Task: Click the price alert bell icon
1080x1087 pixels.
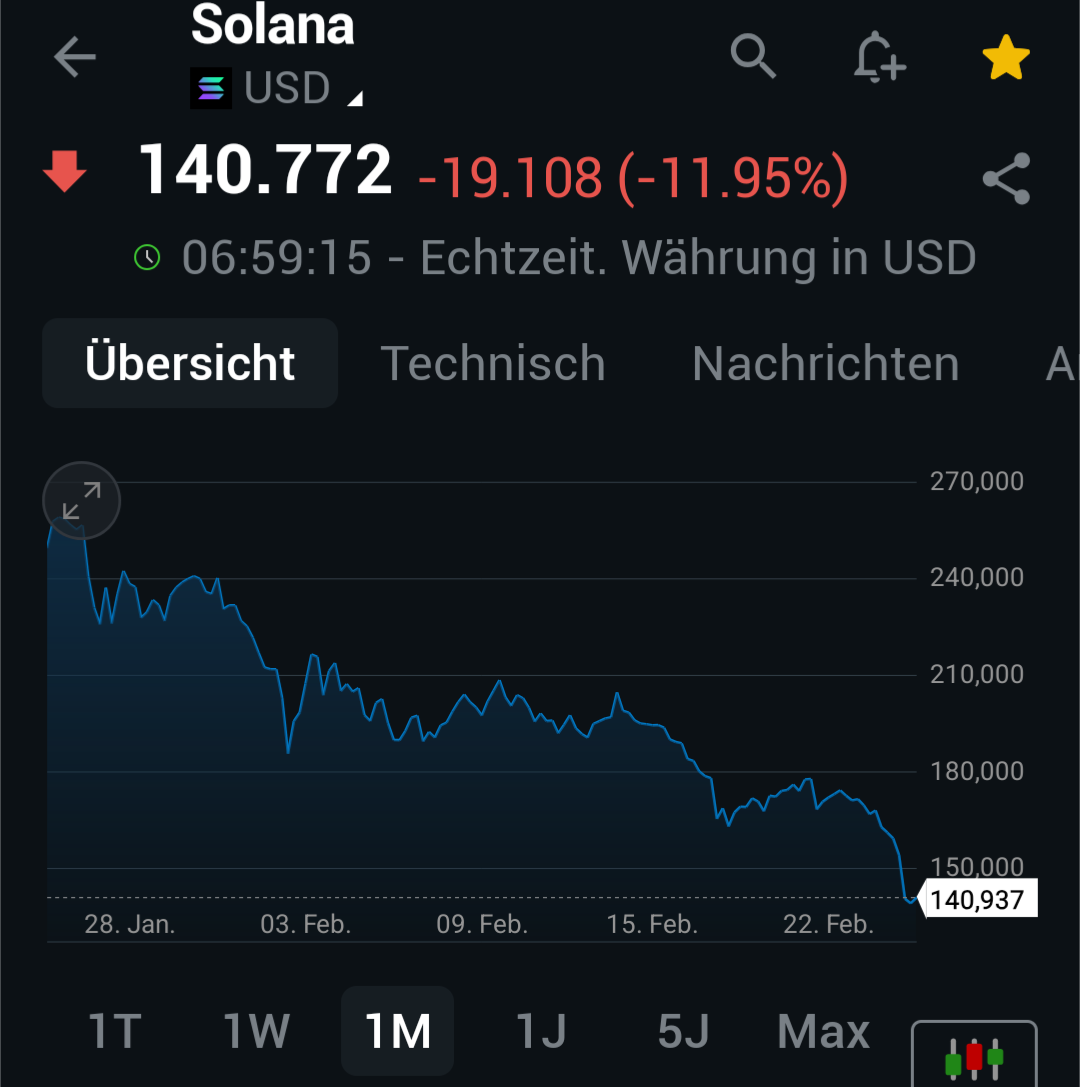Action: 878,57
